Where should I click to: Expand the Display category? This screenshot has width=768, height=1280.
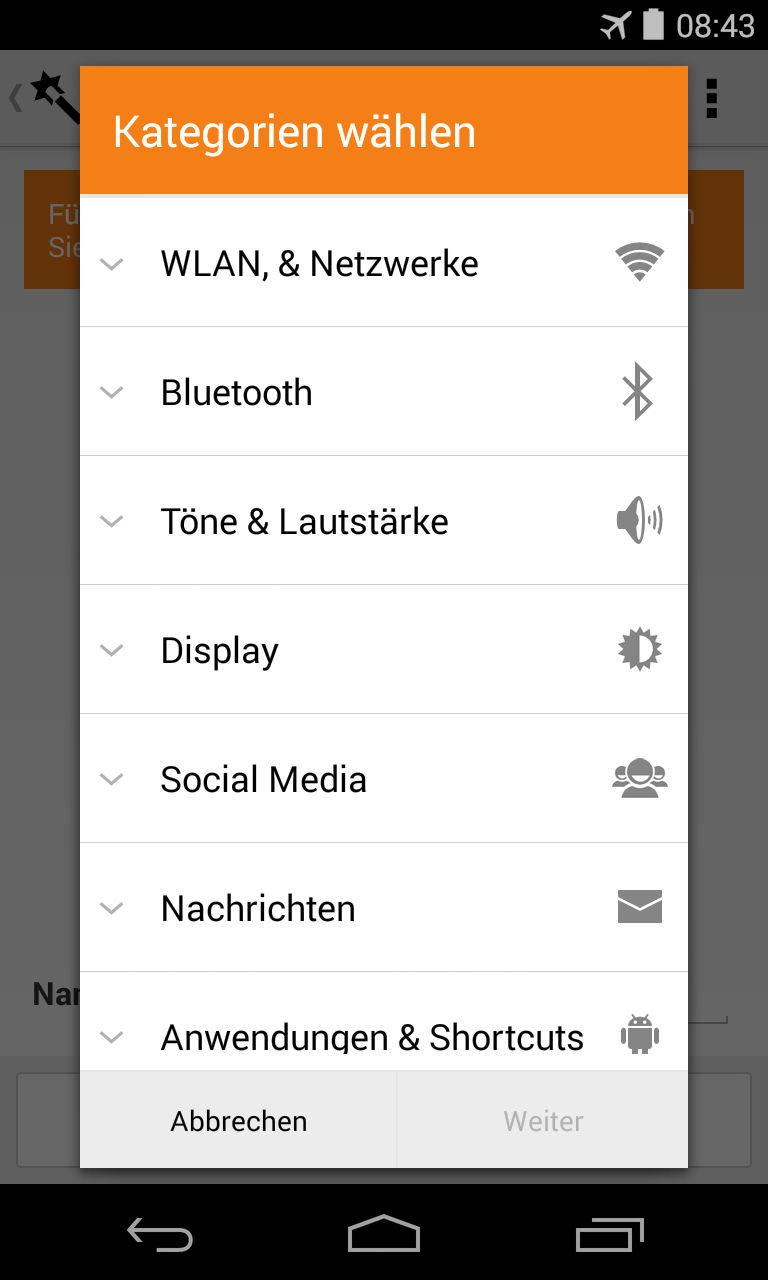click(112, 651)
